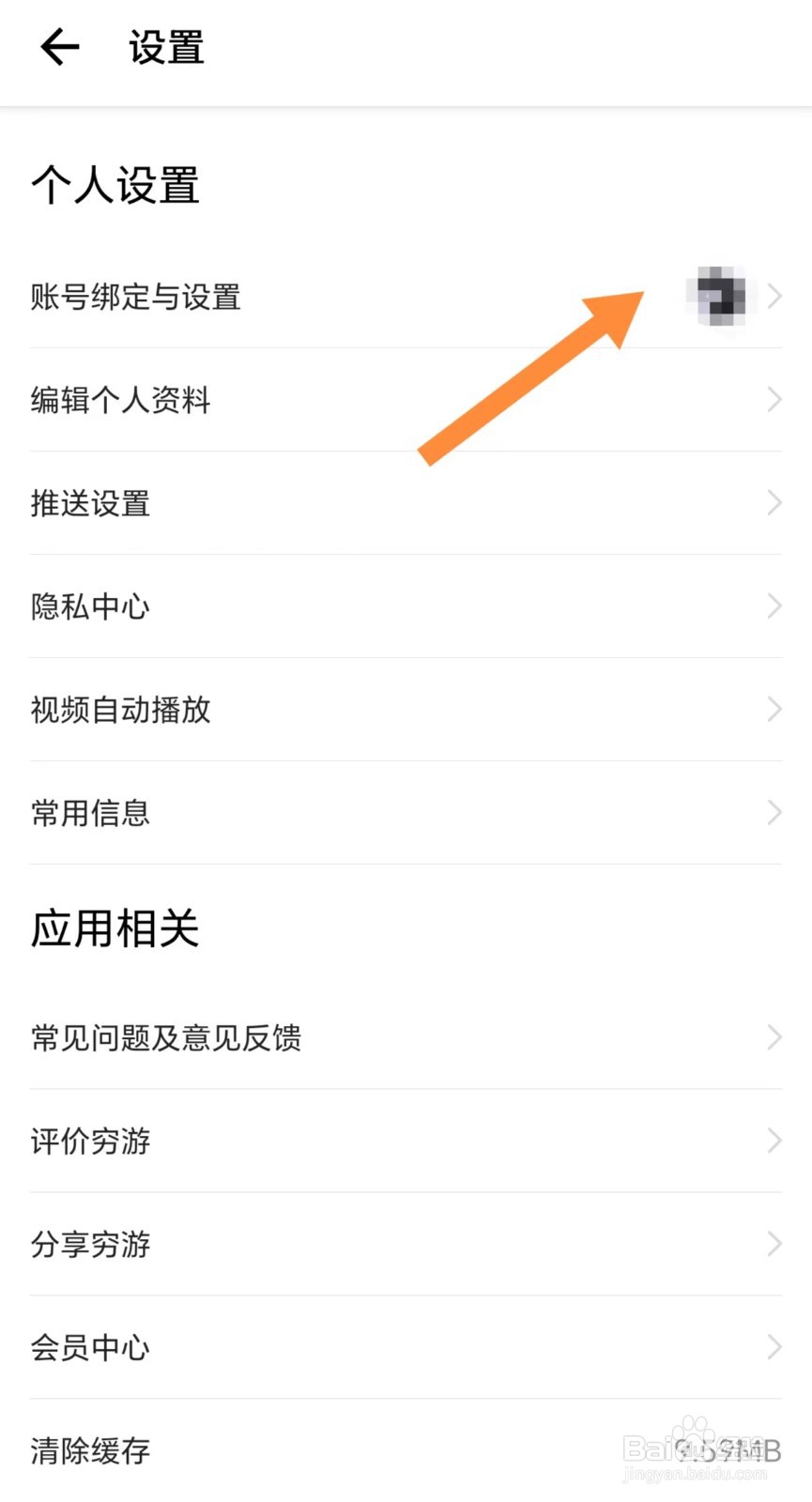Tap the back arrow to leave Settings
Image resolution: width=812 pixels, height=1502 pixels.
pyautogui.click(x=58, y=46)
